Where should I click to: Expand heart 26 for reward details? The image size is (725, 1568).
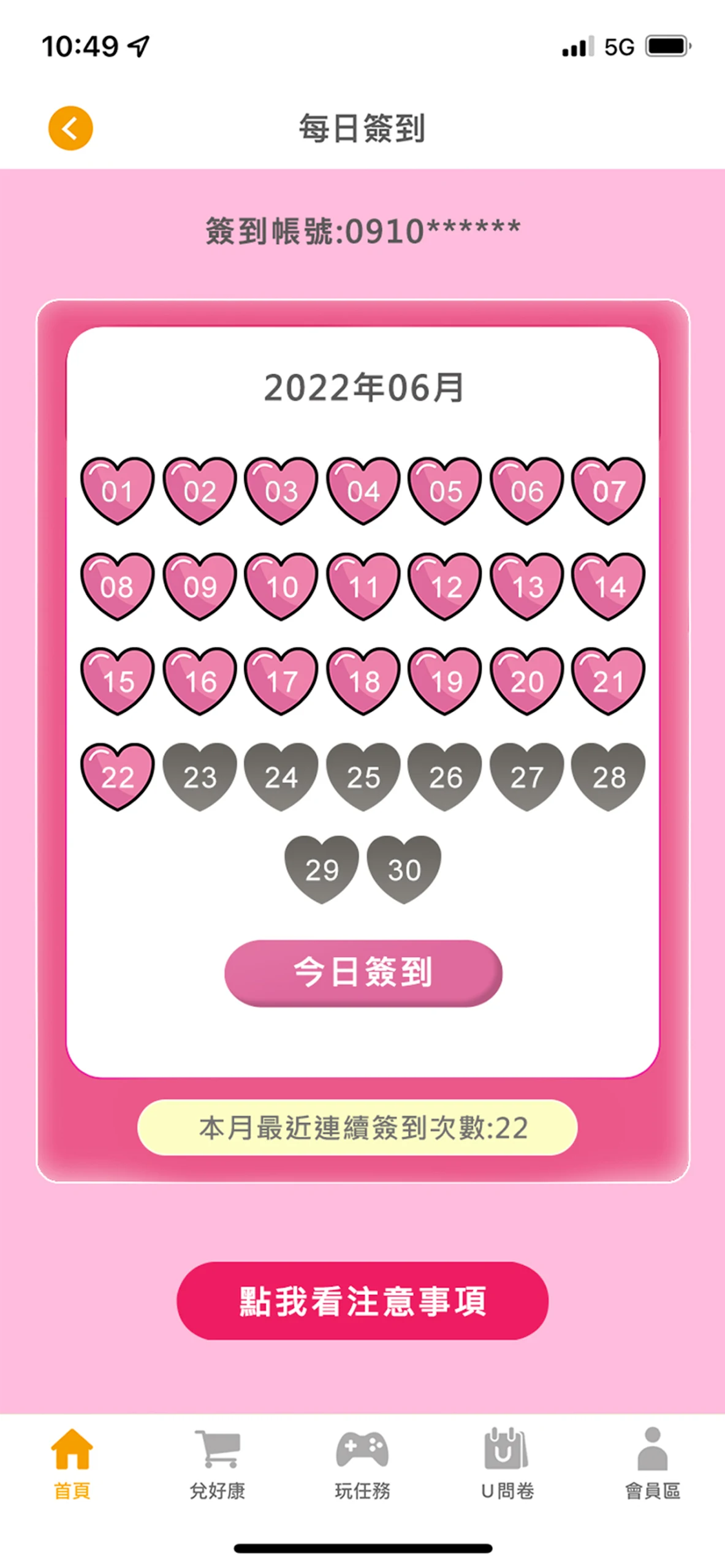[445, 777]
